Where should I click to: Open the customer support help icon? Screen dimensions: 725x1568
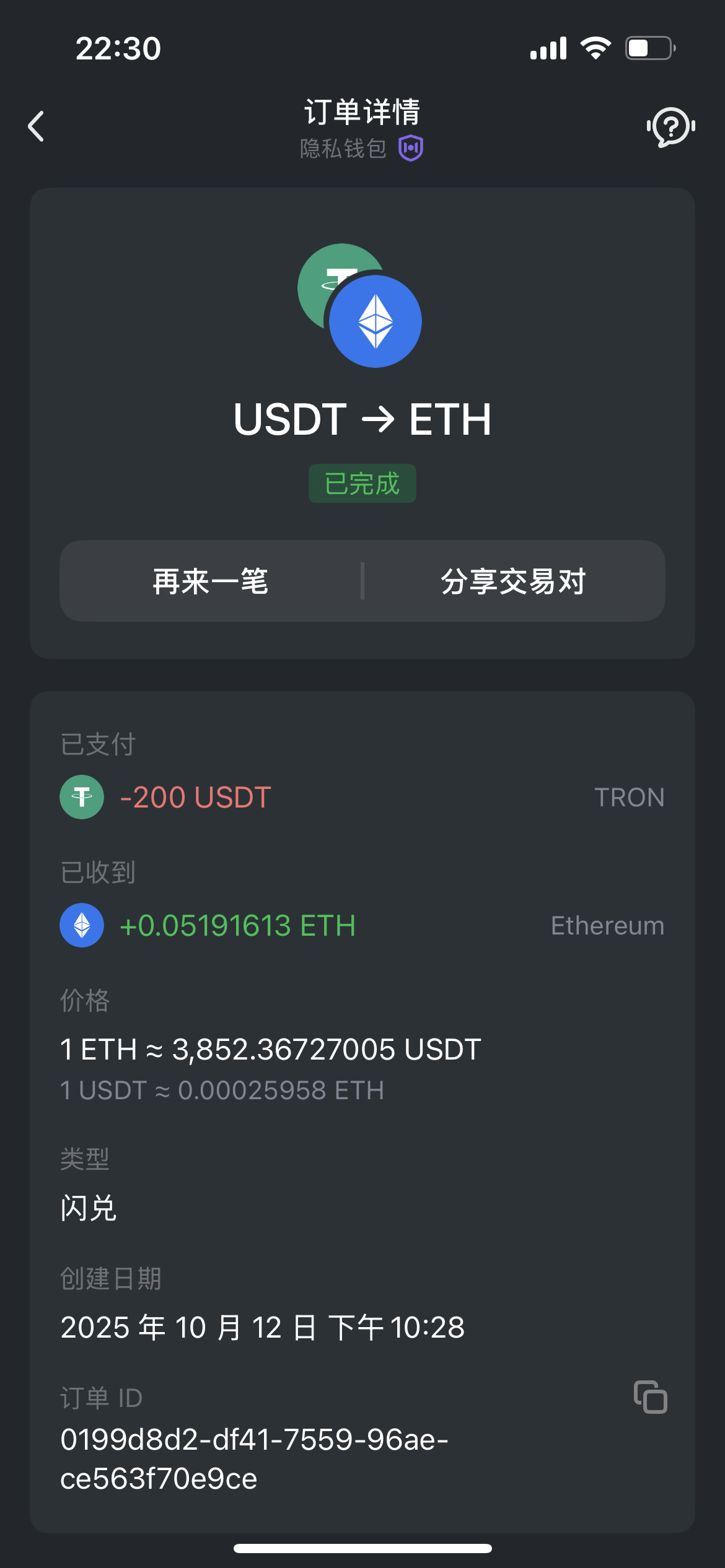(670, 126)
